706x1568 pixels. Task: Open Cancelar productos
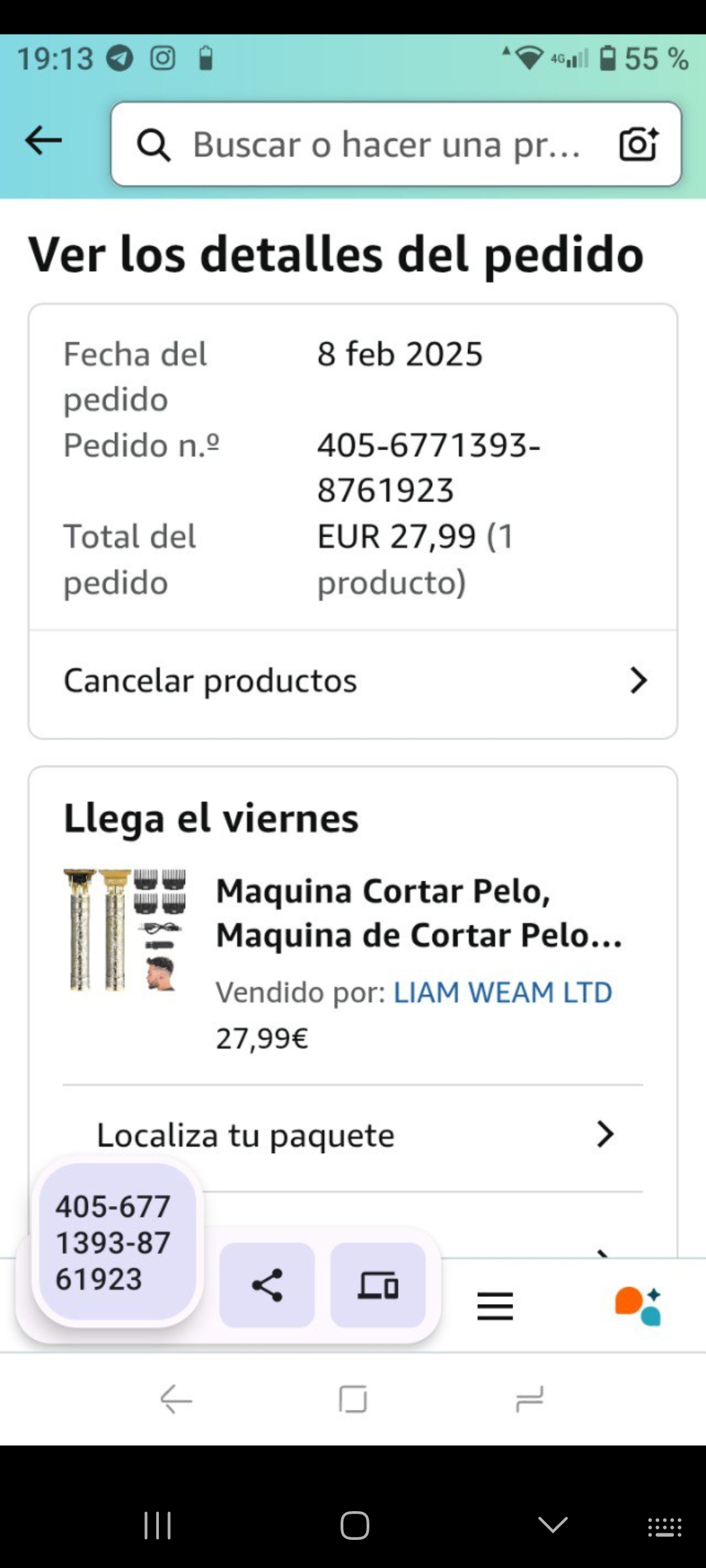pyautogui.click(x=353, y=681)
